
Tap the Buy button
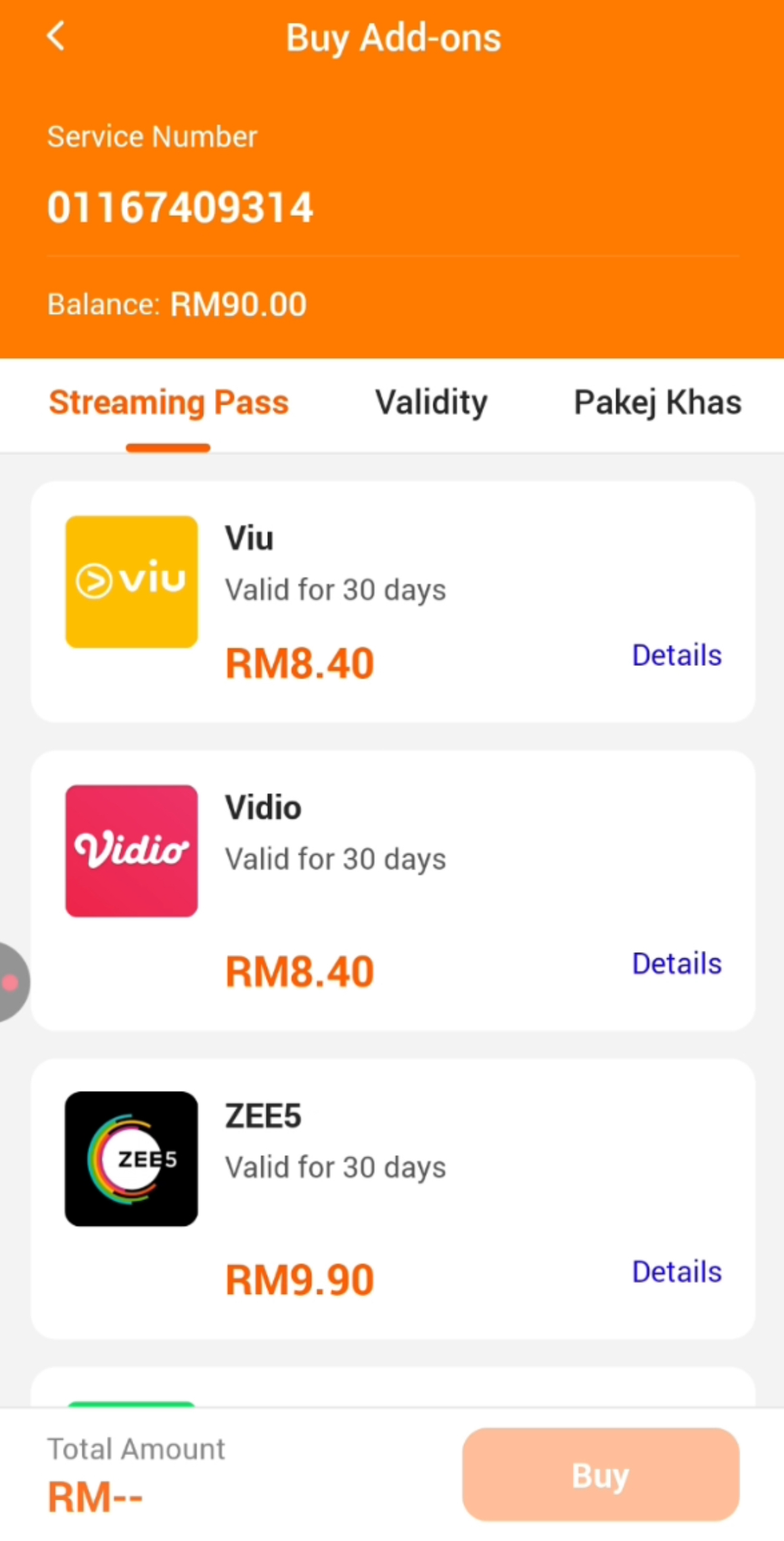600,1475
